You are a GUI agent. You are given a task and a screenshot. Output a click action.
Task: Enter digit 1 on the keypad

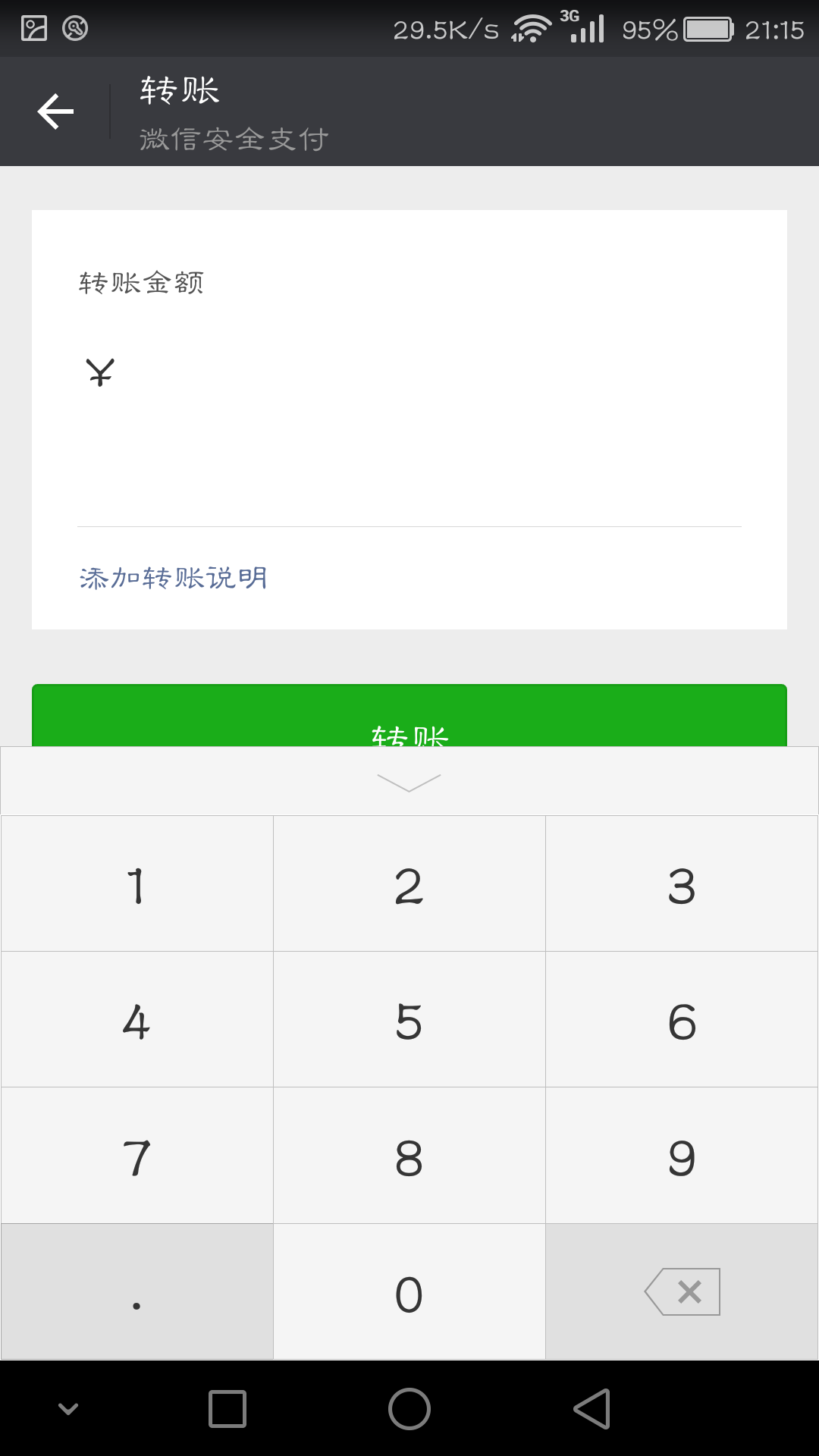(x=136, y=883)
